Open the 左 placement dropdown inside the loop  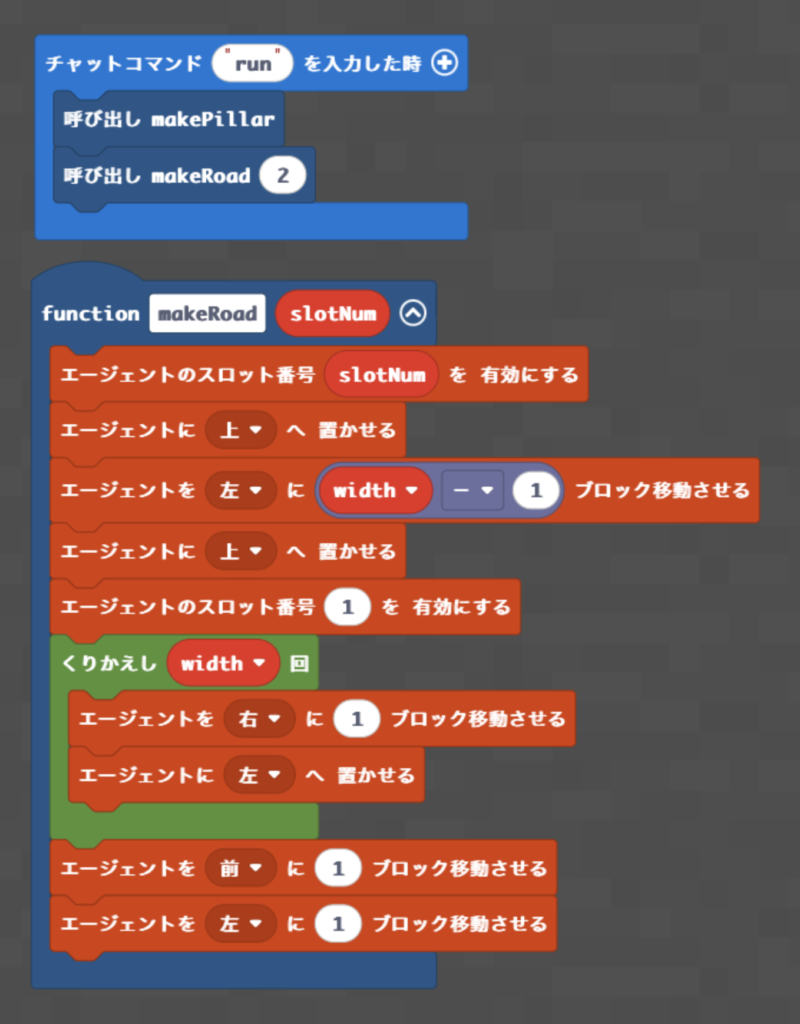pos(259,775)
